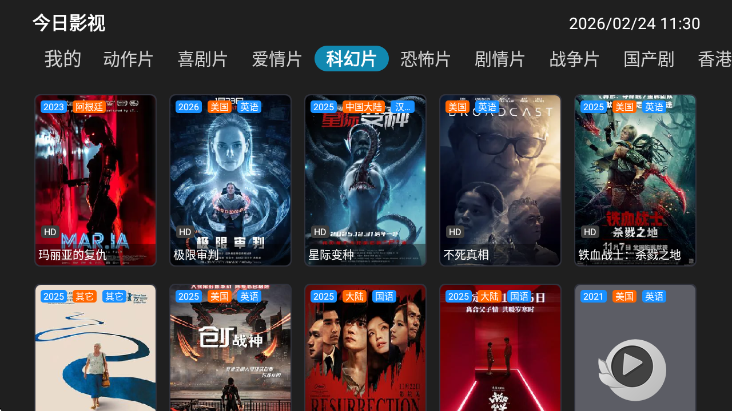Select the 动作片 category
732x411 pixels.
tap(128, 59)
